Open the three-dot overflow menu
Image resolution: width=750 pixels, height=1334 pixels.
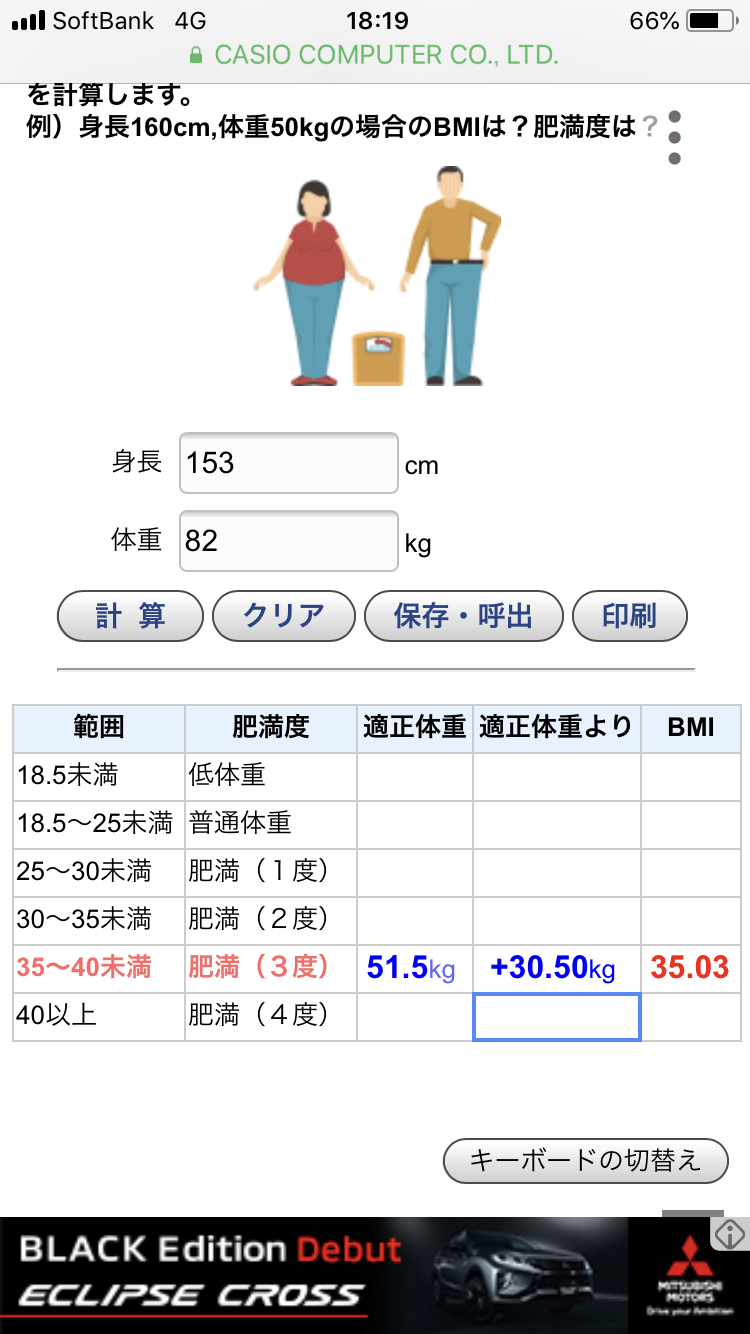point(675,138)
